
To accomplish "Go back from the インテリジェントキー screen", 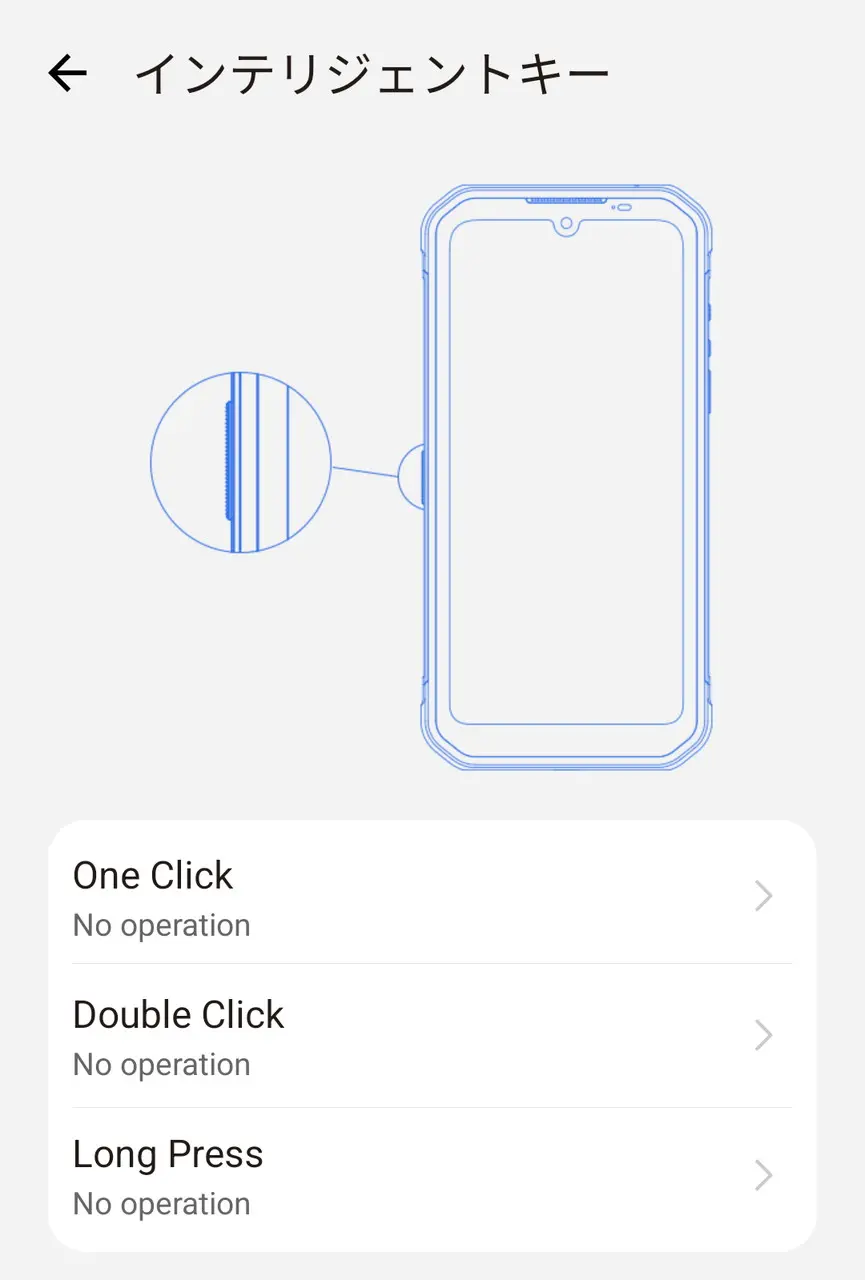I will click(x=68, y=74).
